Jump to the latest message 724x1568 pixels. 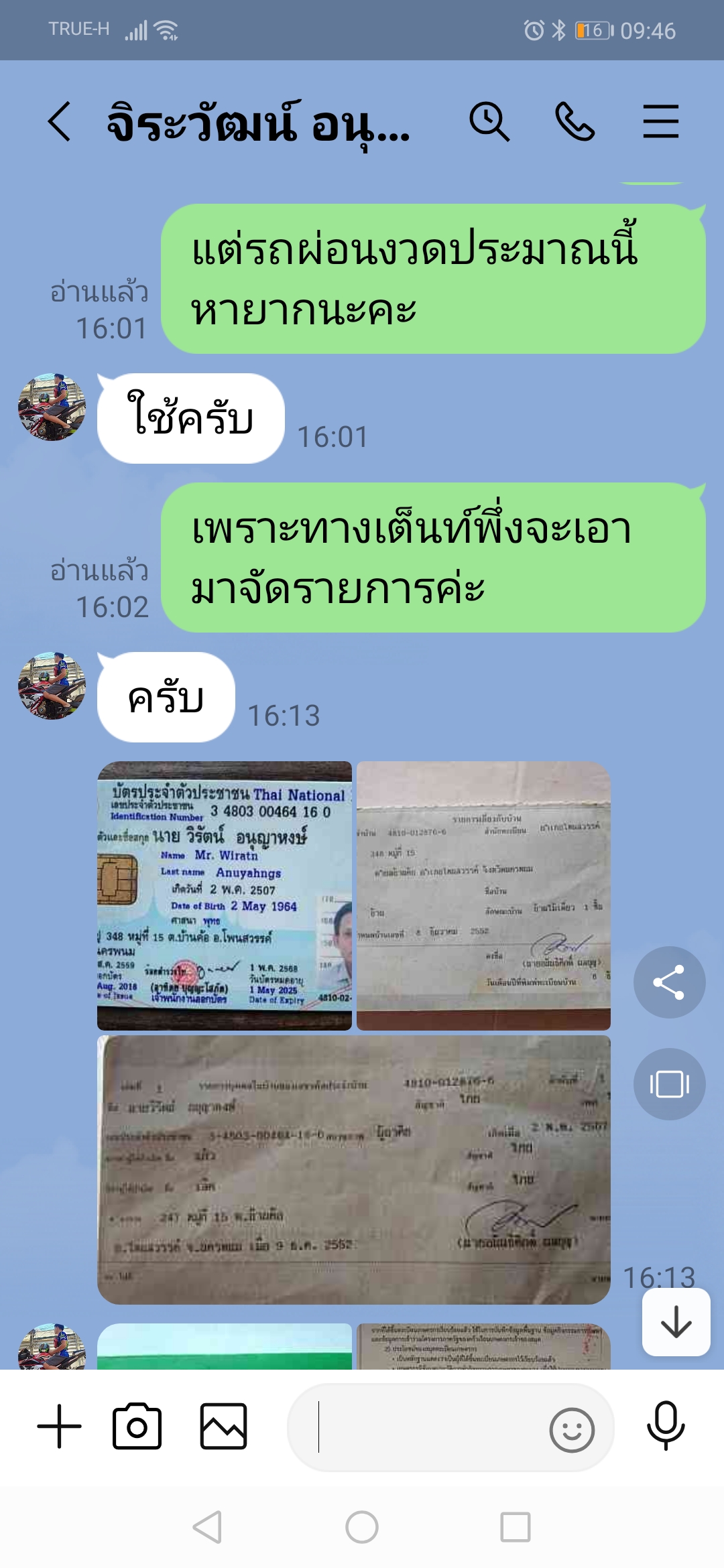tap(676, 1322)
